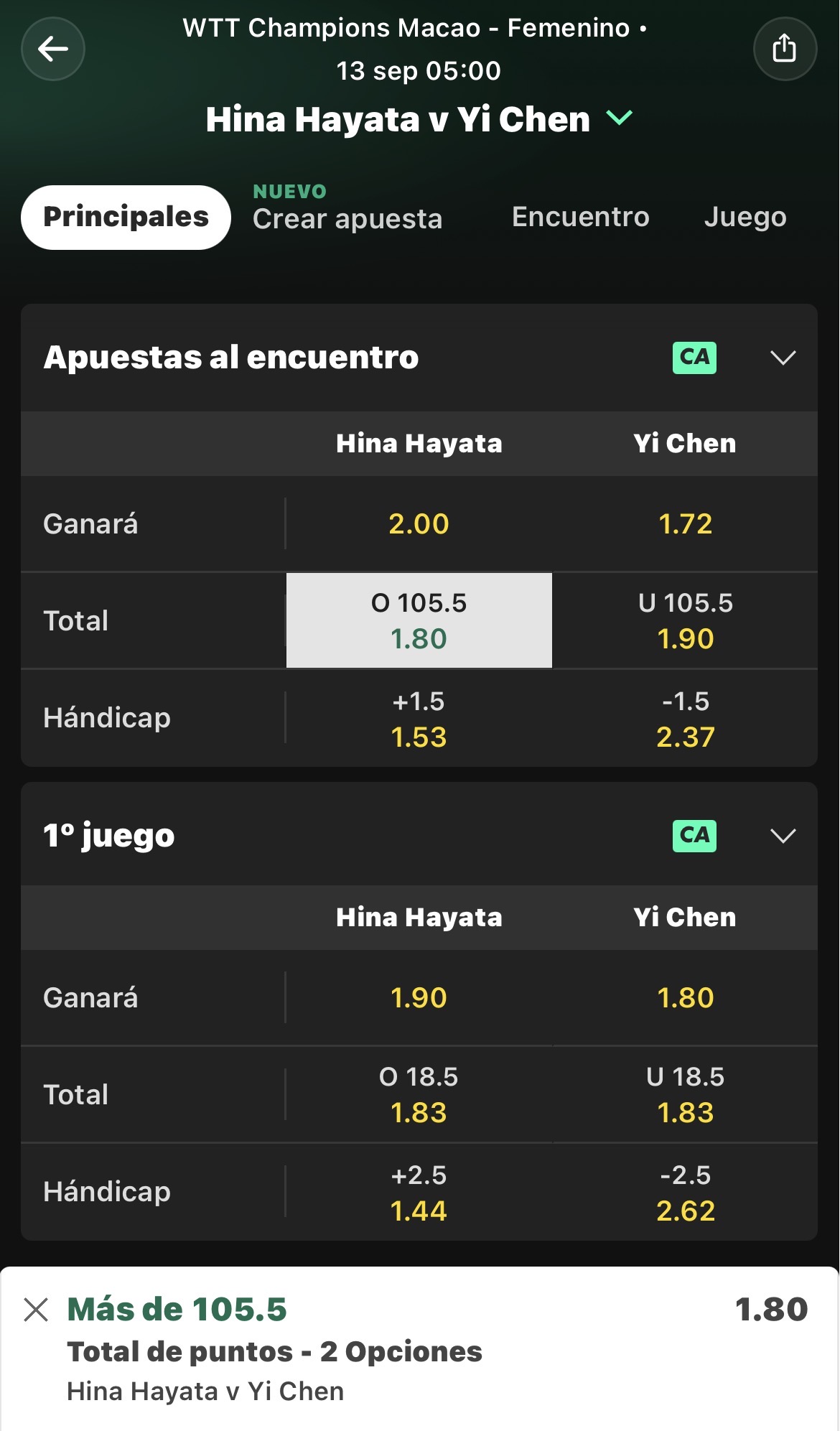840x1431 pixels.
Task: Select first game handicap -2.5 at 2.62
Action: click(686, 1192)
